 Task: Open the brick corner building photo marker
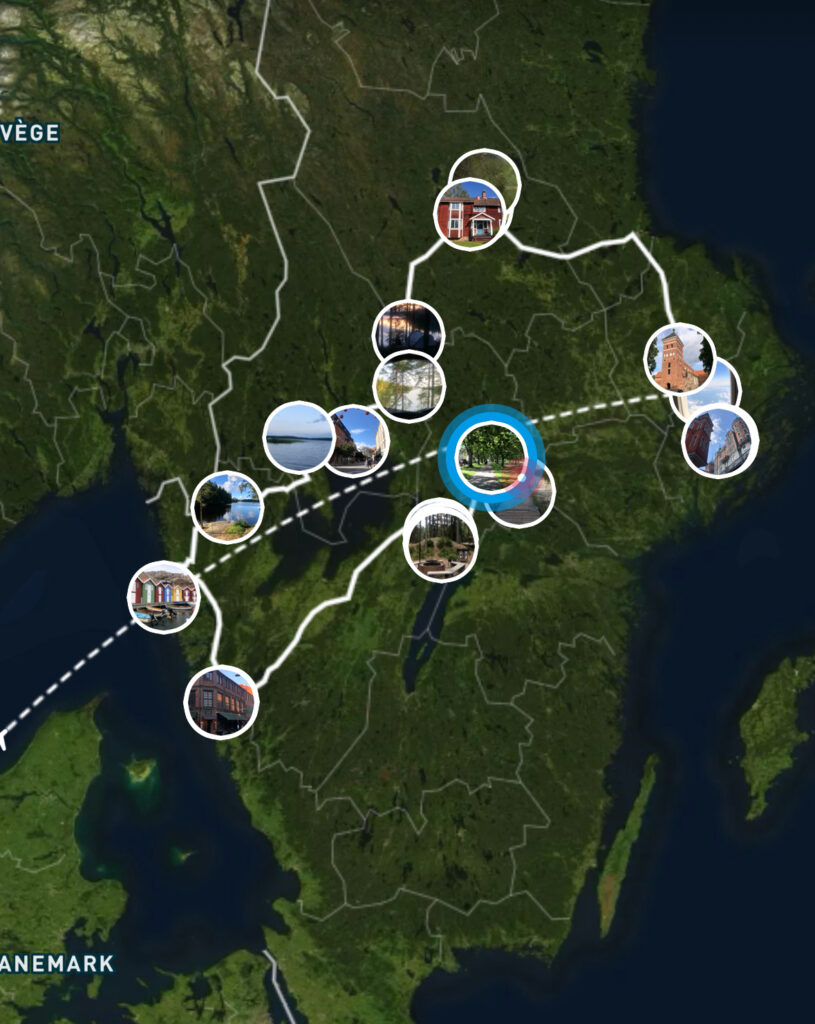(x=222, y=702)
